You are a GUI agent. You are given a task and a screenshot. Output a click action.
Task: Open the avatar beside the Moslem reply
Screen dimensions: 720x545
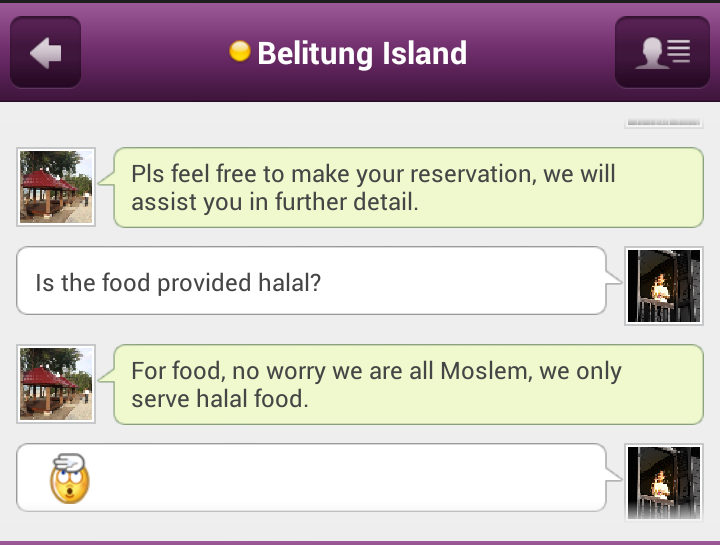56,384
